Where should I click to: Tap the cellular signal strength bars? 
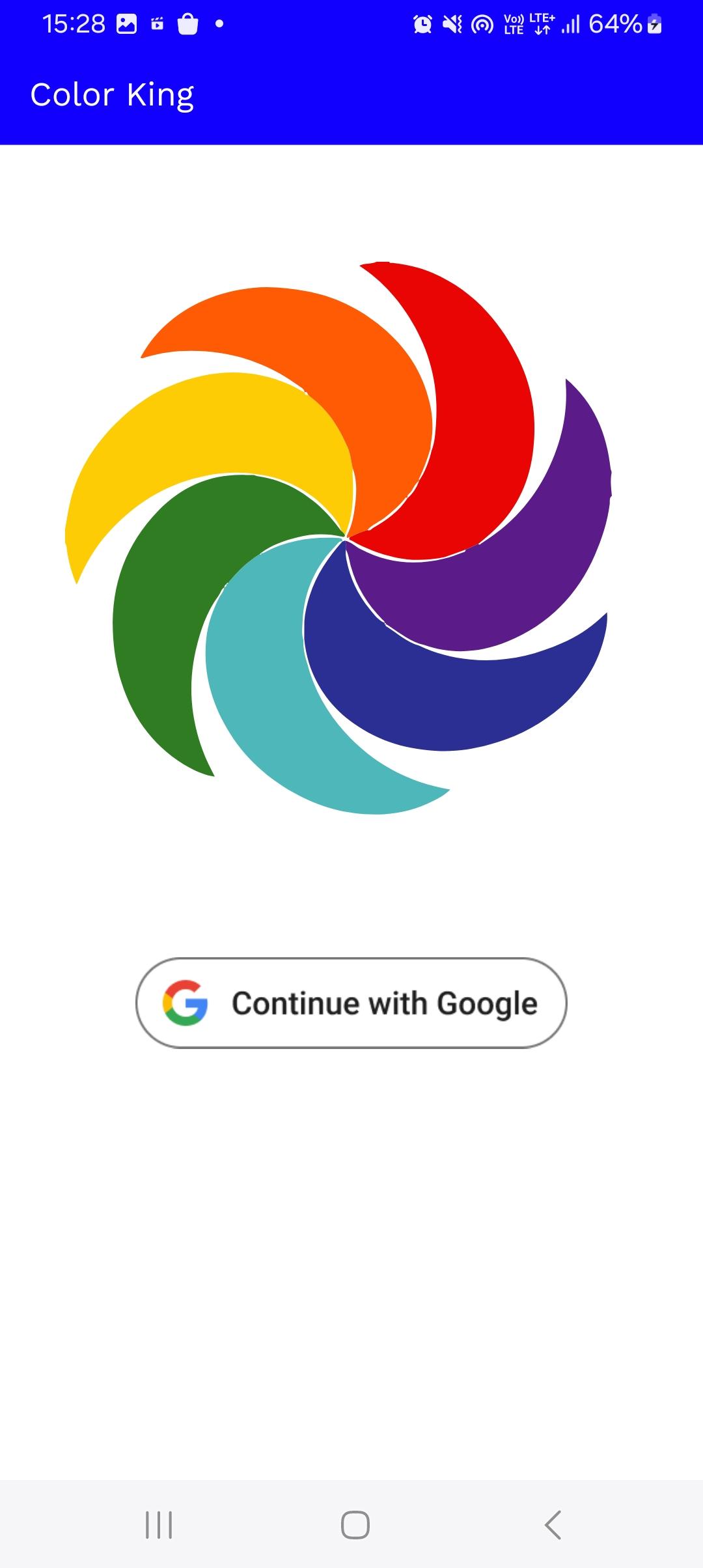pos(572,25)
